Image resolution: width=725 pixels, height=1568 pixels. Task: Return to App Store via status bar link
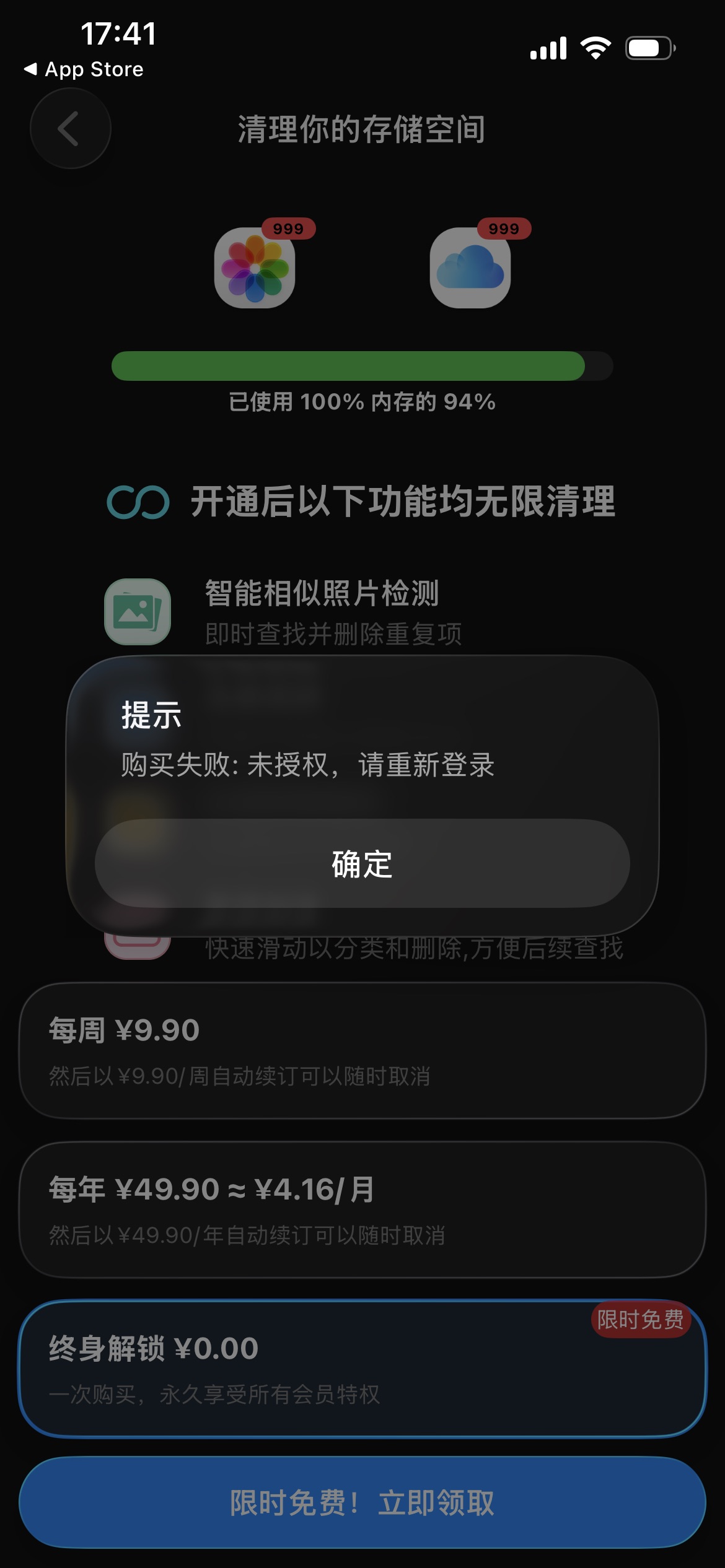point(84,69)
